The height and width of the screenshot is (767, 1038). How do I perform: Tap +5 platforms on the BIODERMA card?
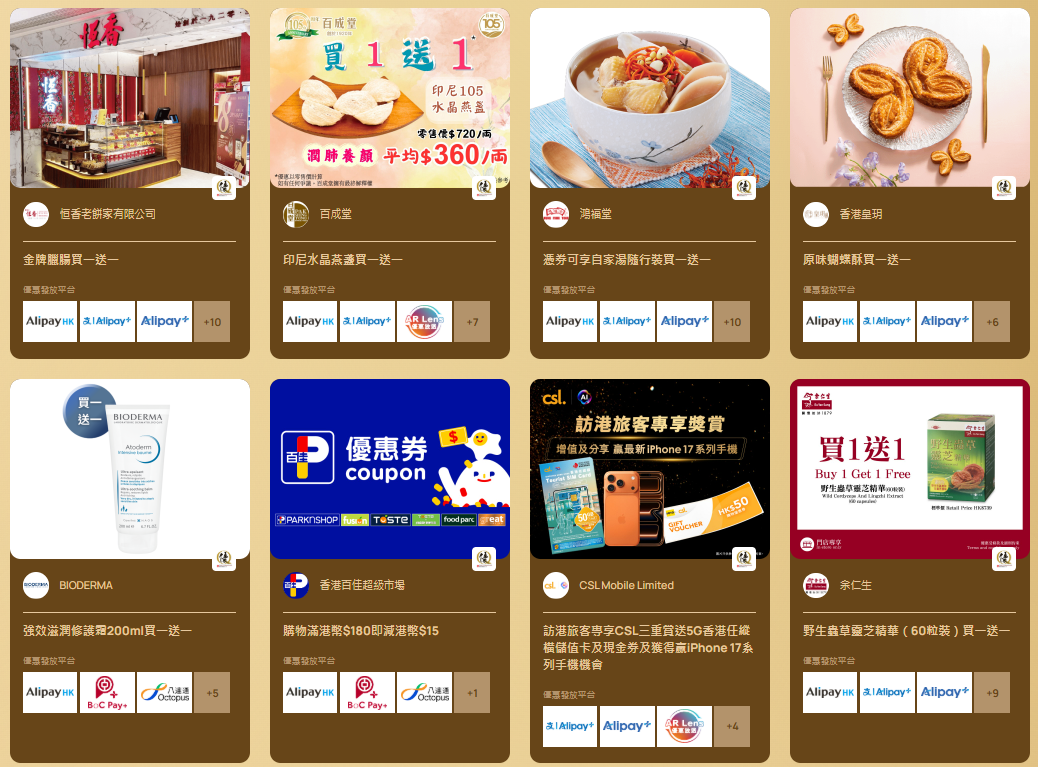pos(212,693)
